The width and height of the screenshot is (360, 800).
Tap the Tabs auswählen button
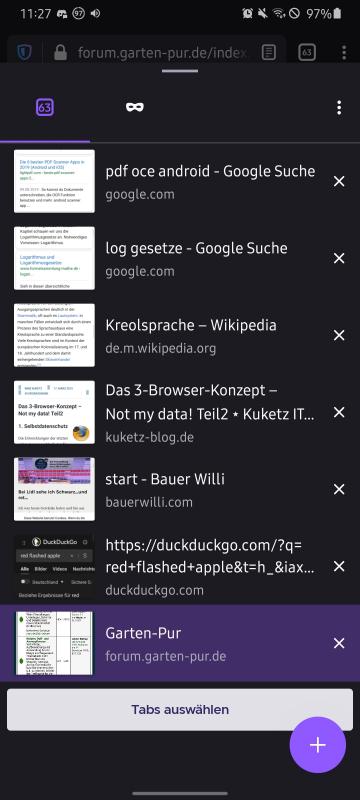(x=180, y=710)
